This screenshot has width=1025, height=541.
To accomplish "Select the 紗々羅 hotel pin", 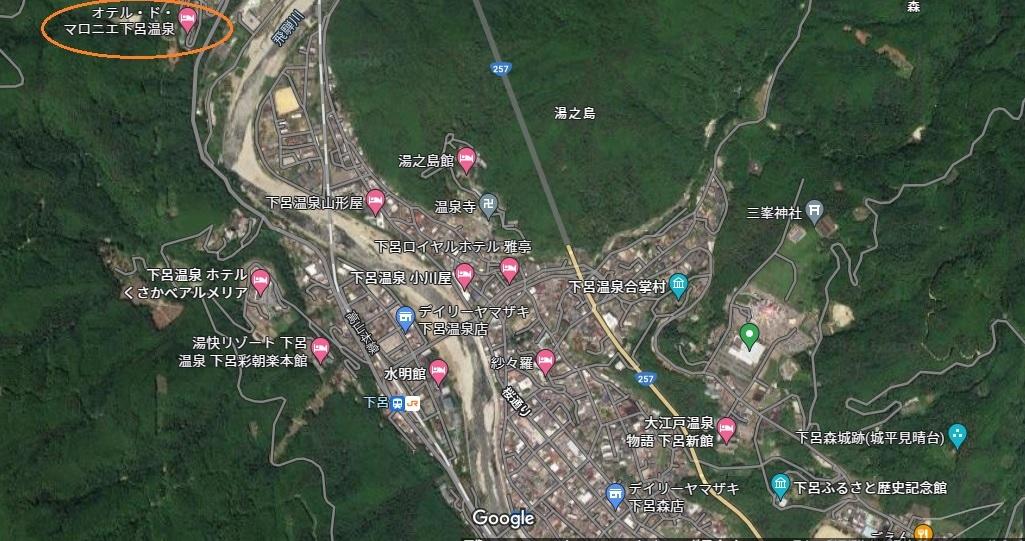I will click(545, 360).
